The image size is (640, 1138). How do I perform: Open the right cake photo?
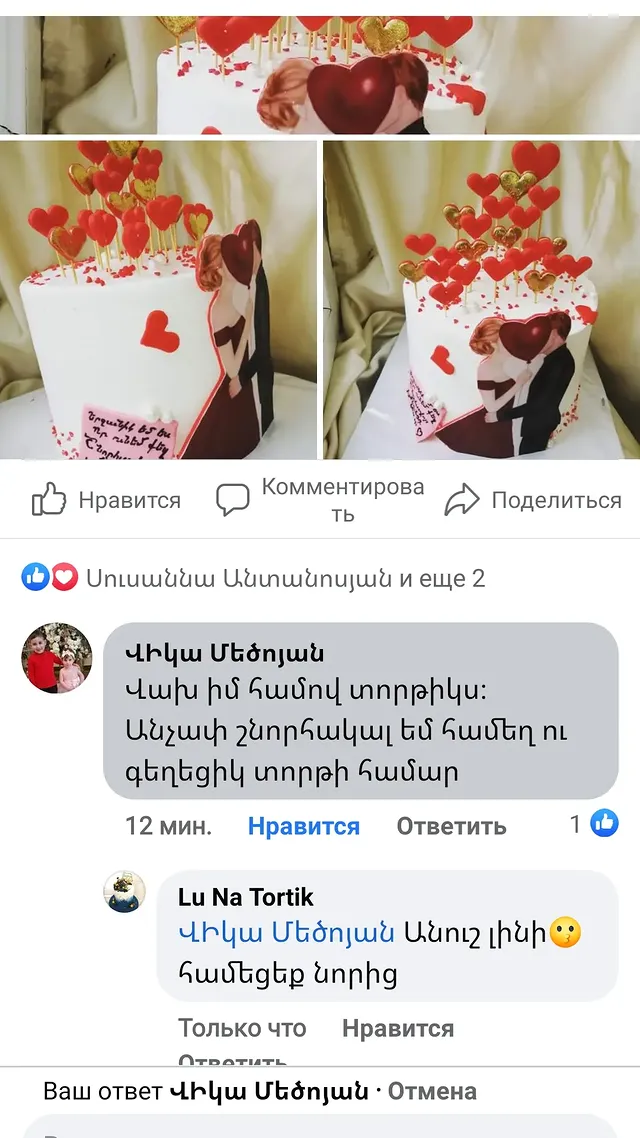(x=482, y=300)
